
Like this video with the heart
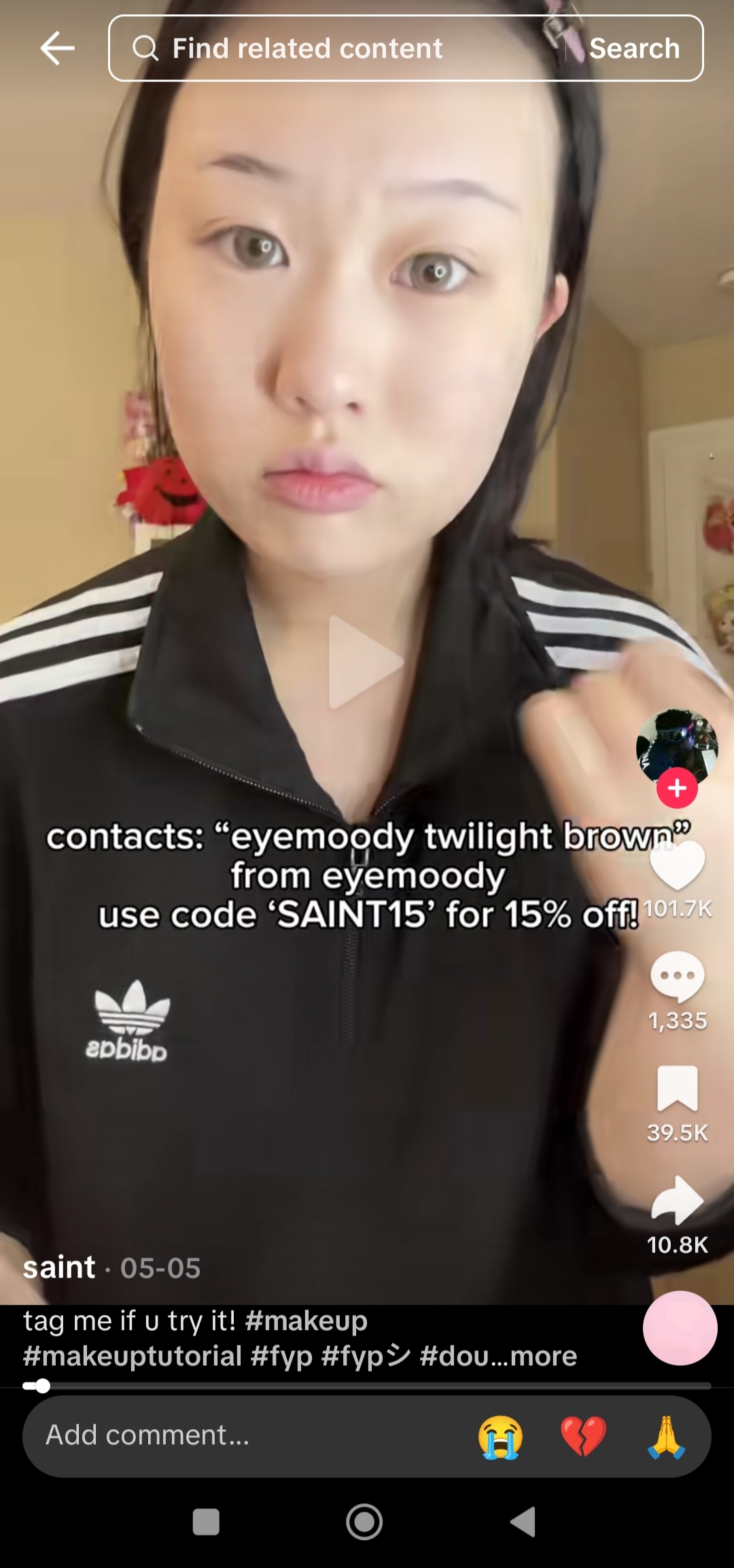pyautogui.click(x=677, y=866)
